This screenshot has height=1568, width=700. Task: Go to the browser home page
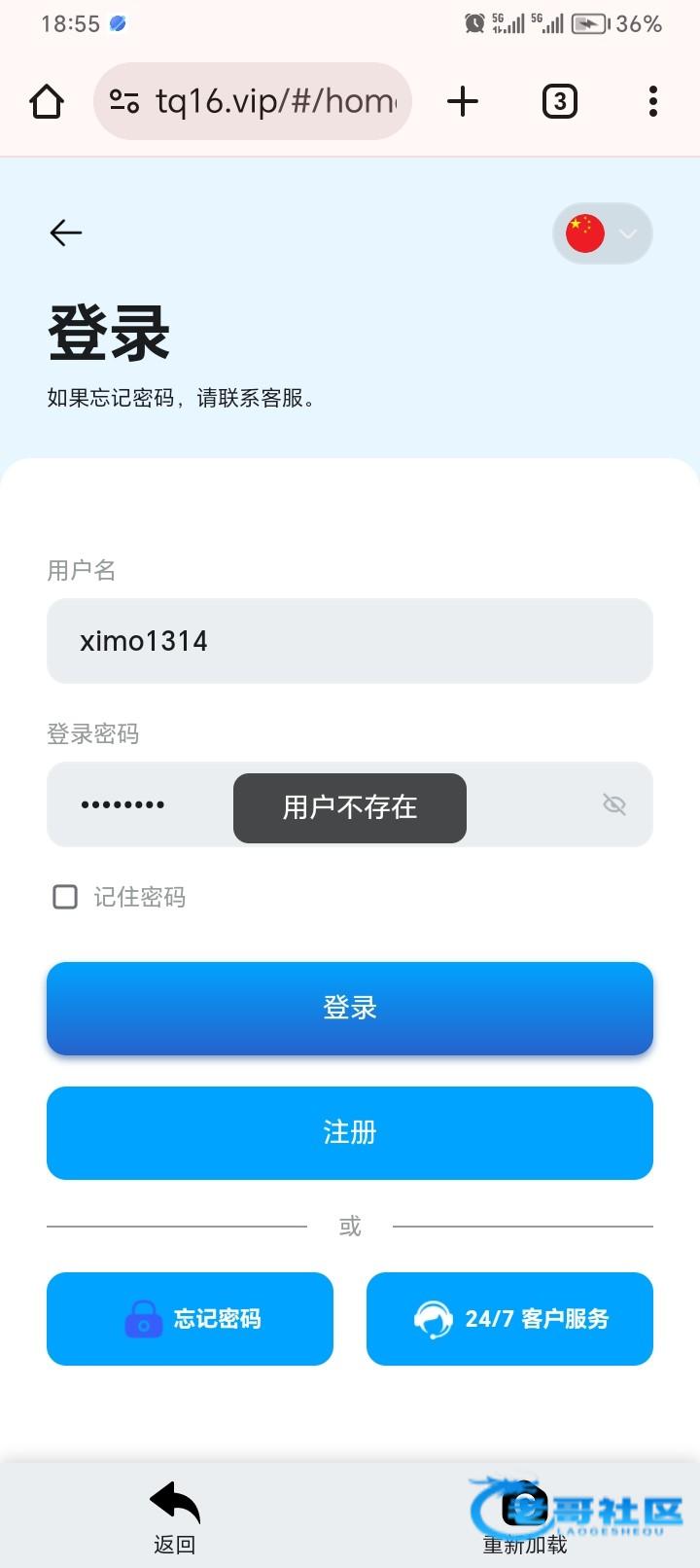47,101
